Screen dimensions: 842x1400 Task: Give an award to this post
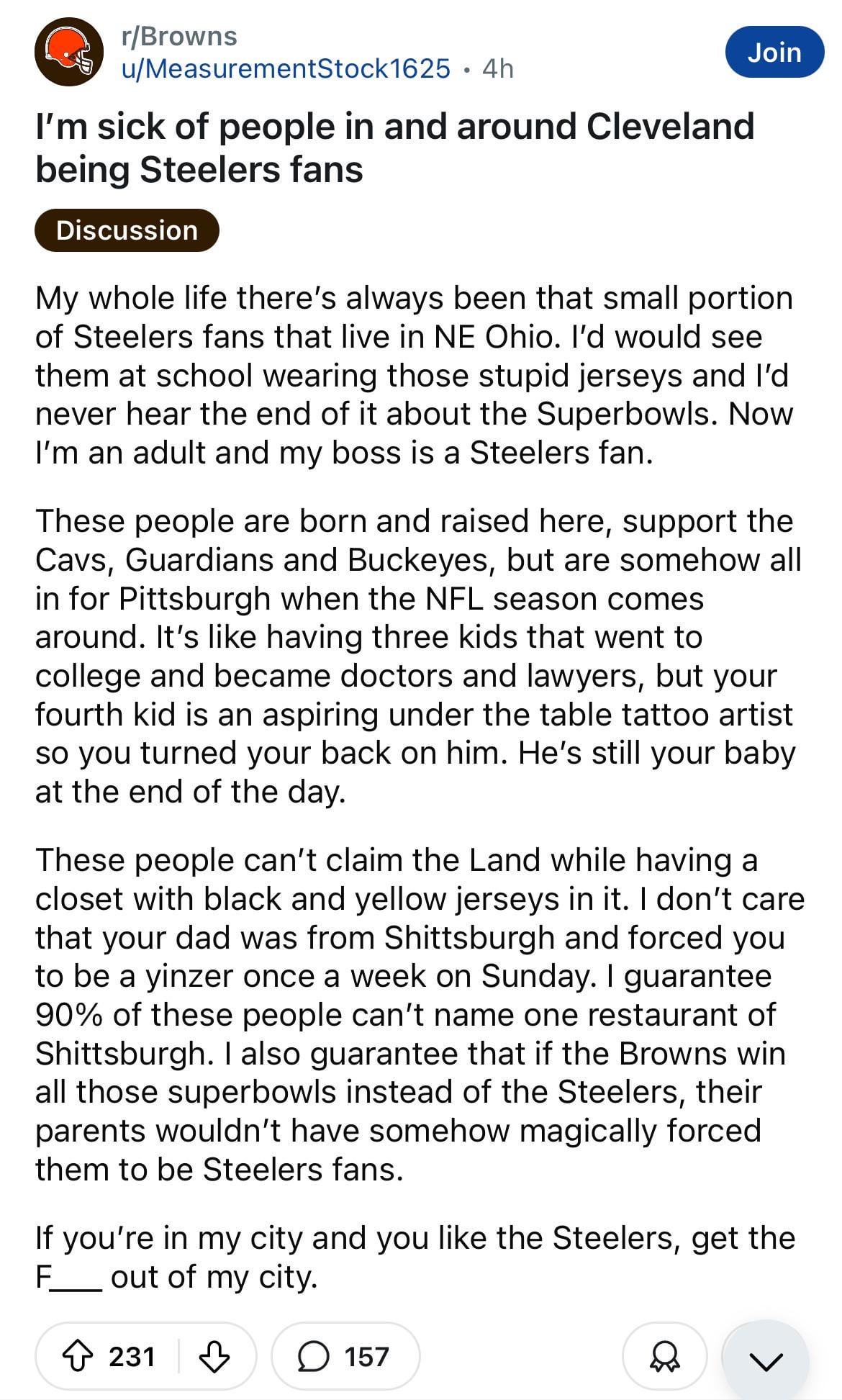click(x=664, y=1357)
